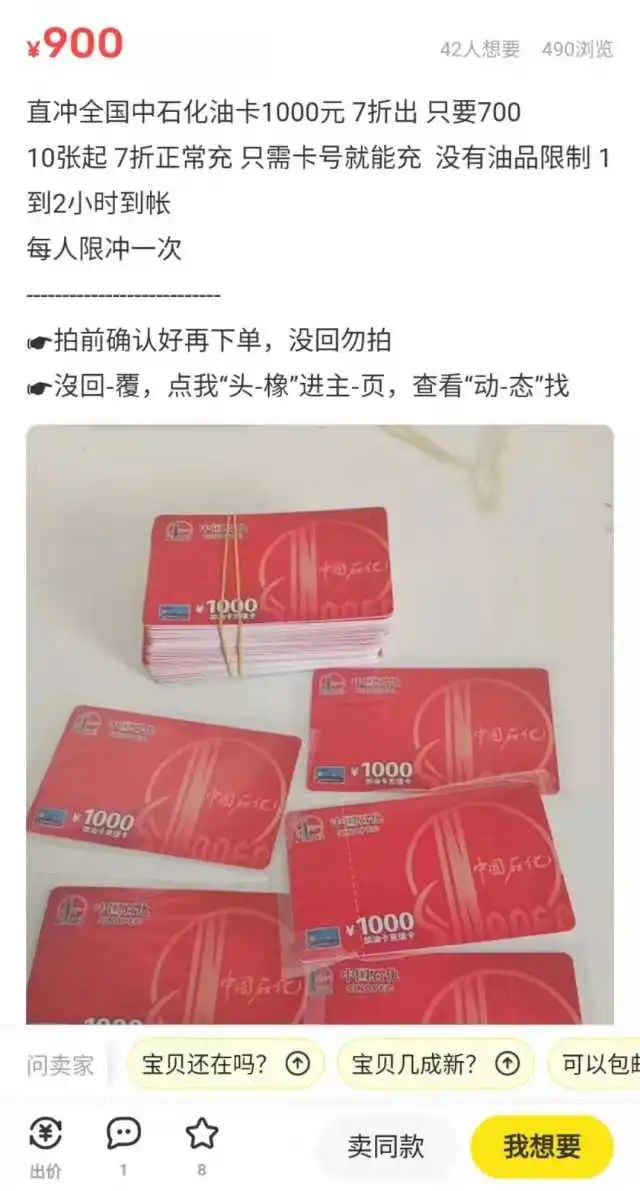Open the comments icon
Screen dimensions: 640x1191
[x=123, y=1135]
